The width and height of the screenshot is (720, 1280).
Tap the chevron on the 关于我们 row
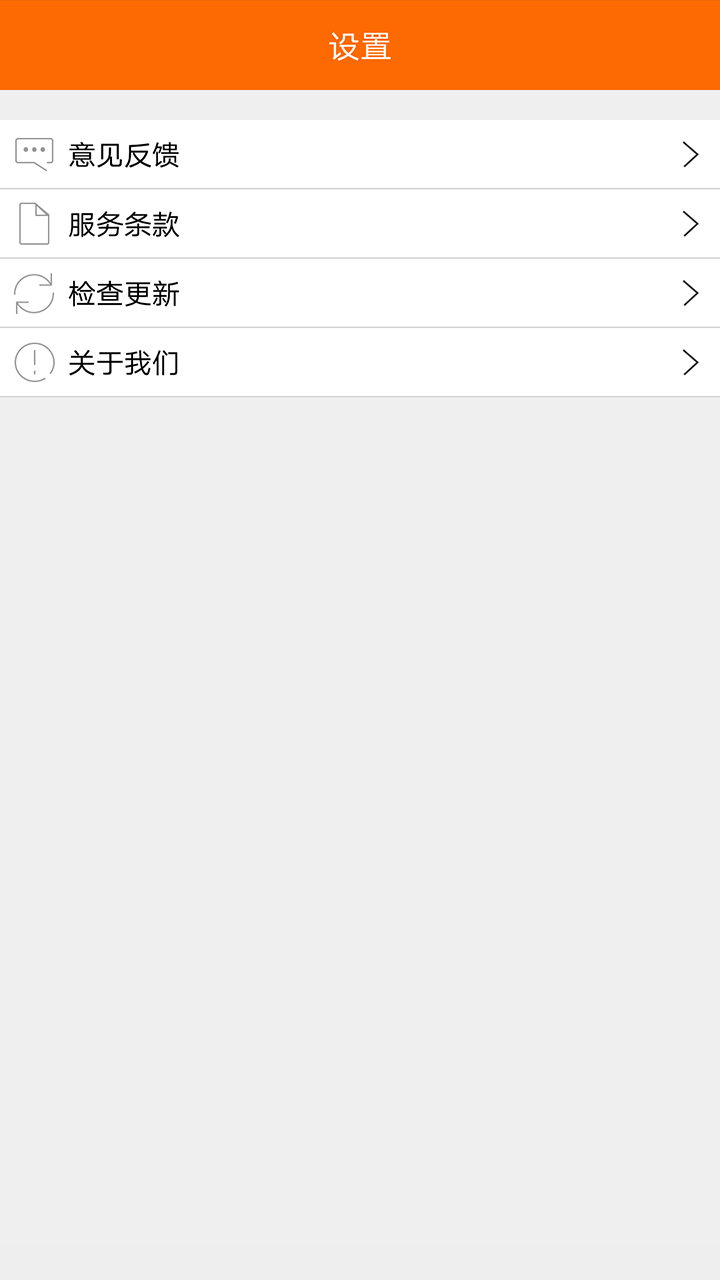(x=689, y=362)
